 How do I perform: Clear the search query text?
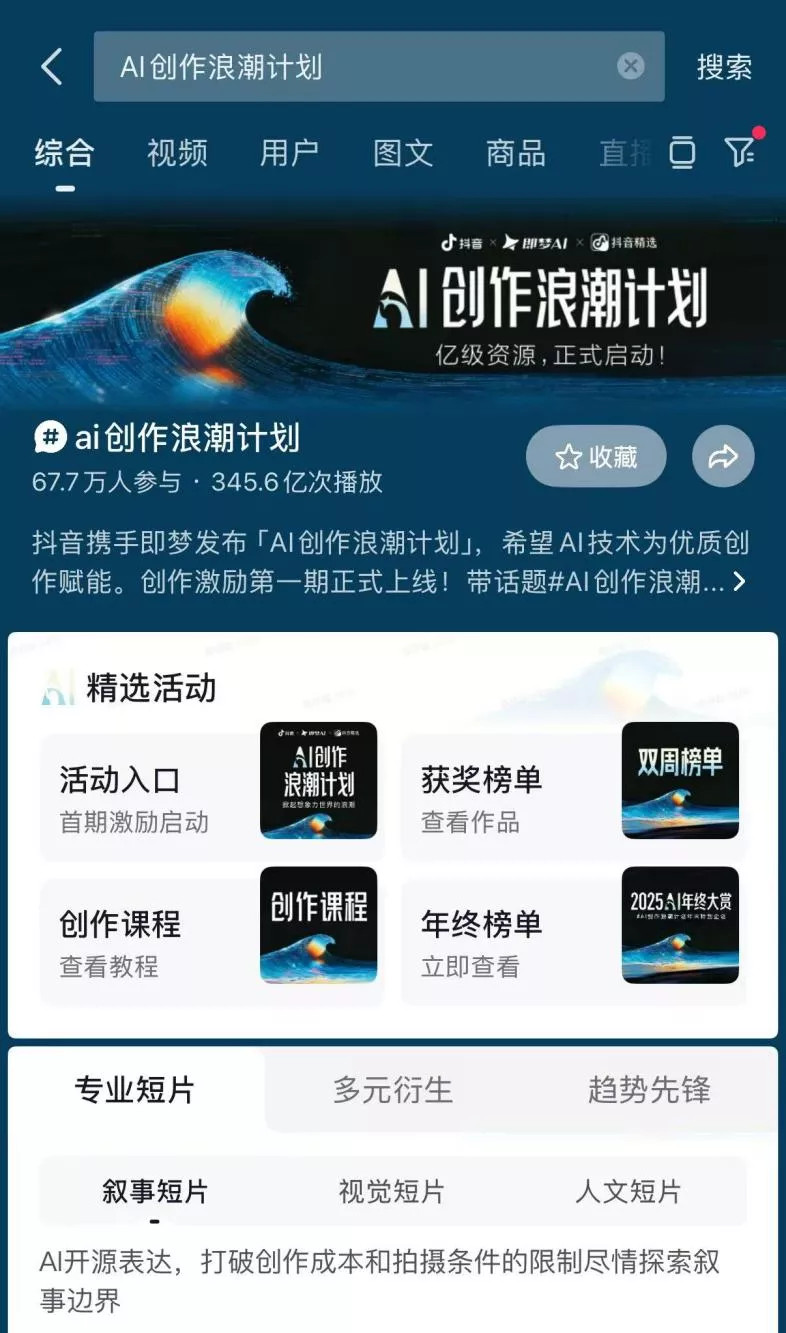pyautogui.click(x=630, y=67)
